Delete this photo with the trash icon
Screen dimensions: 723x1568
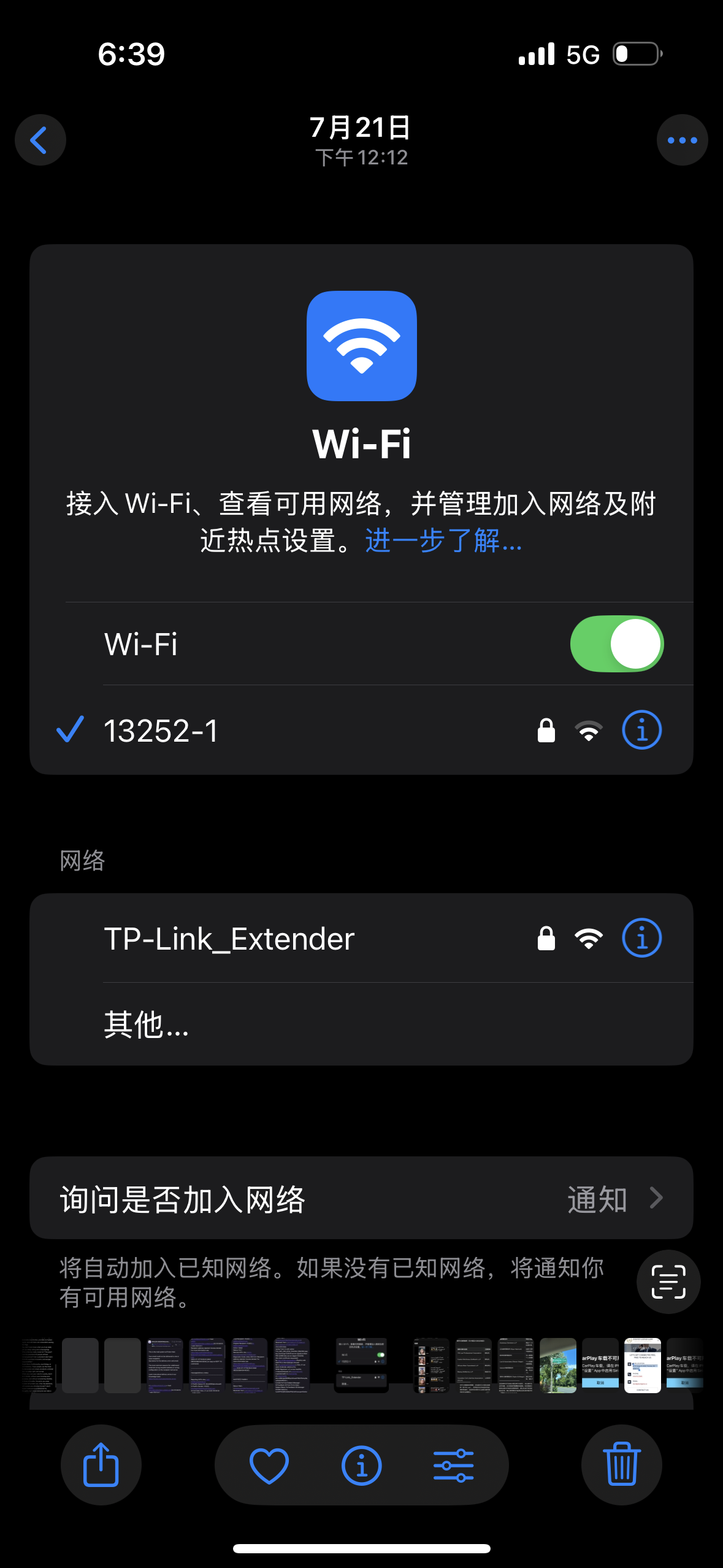coord(622,1465)
